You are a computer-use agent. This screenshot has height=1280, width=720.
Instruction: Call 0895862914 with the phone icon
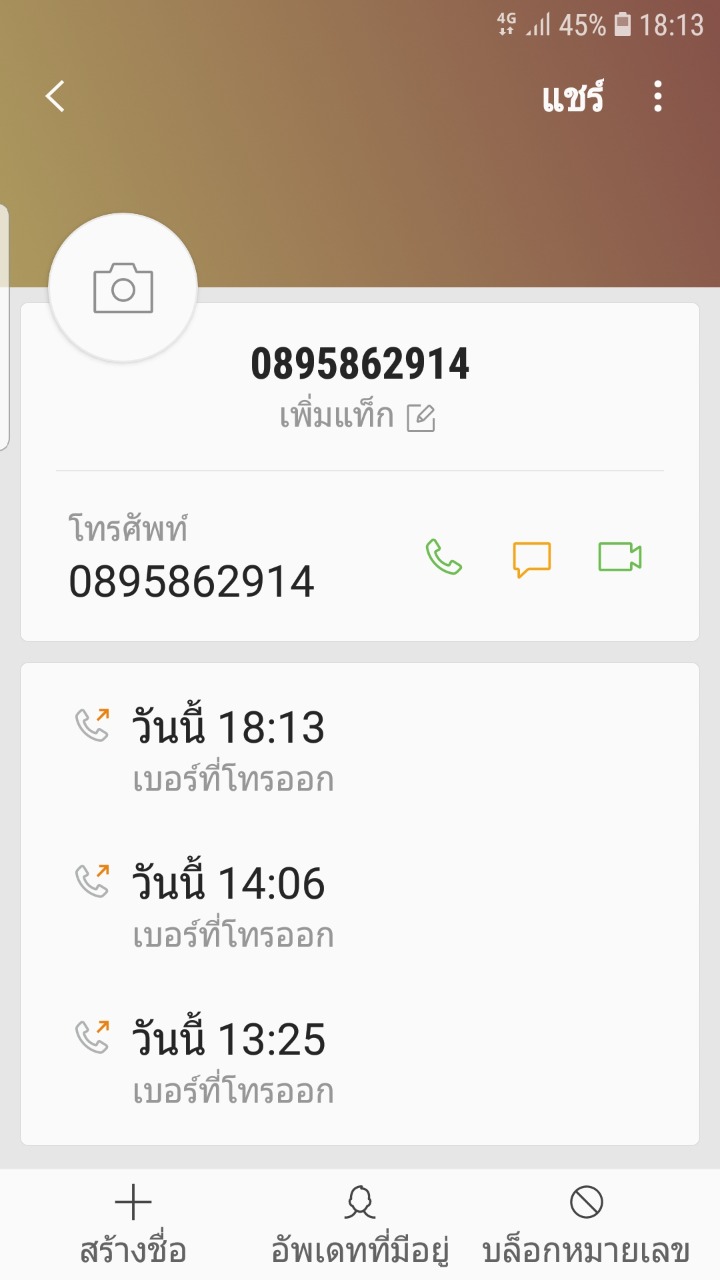click(443, 557)
